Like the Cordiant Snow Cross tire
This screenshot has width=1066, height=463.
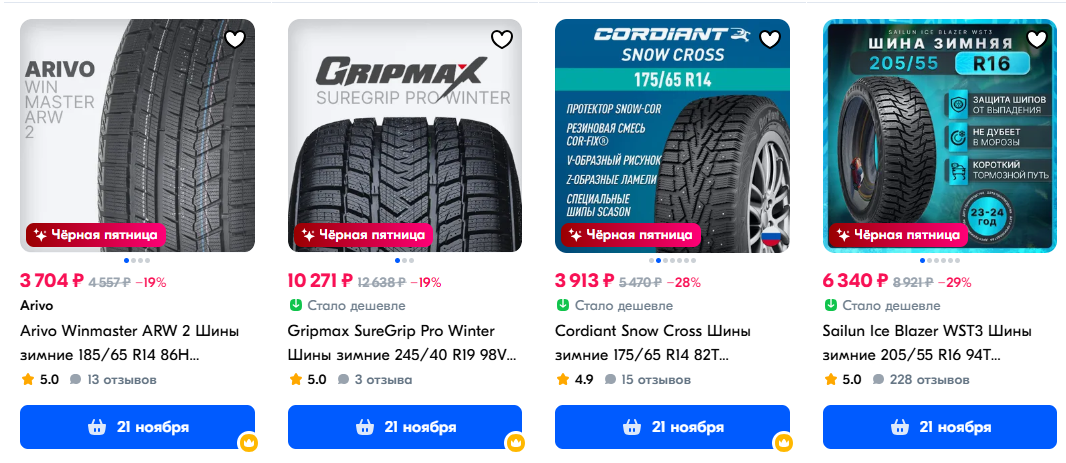(x=769, y=40)
